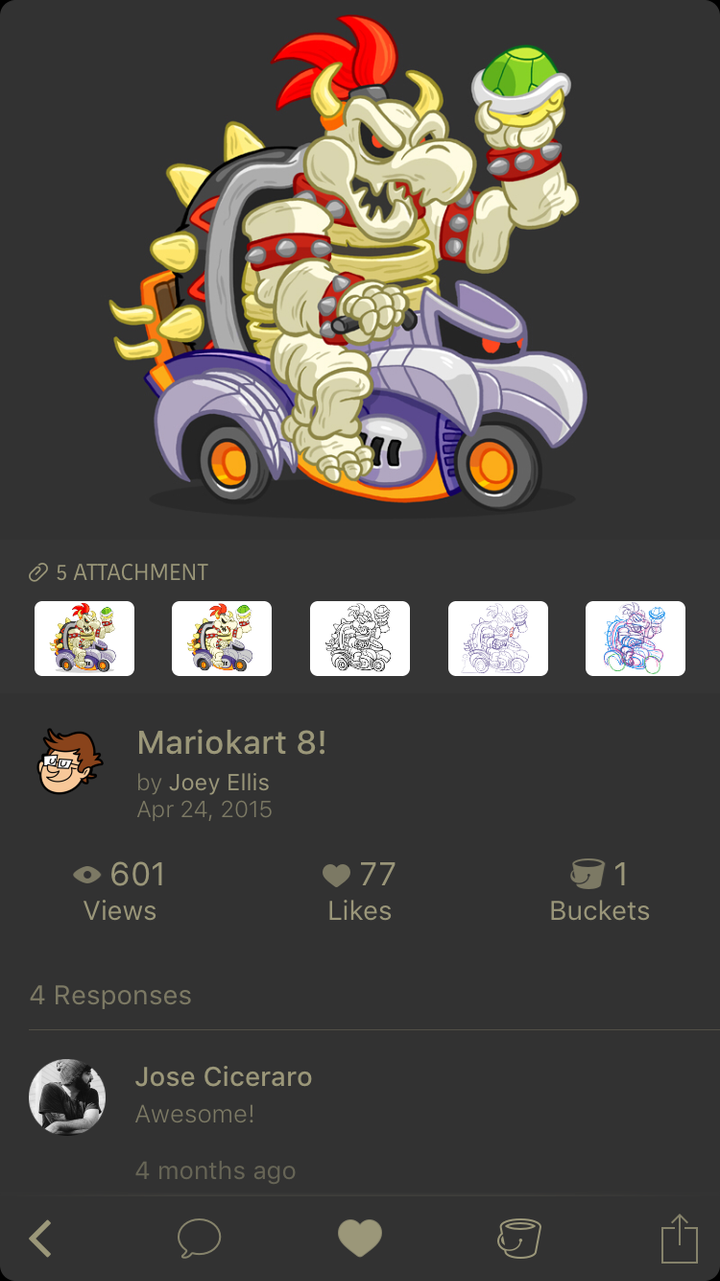Open the blue and pink sketch attachment

pyautogui.click(x=635, y=638)
